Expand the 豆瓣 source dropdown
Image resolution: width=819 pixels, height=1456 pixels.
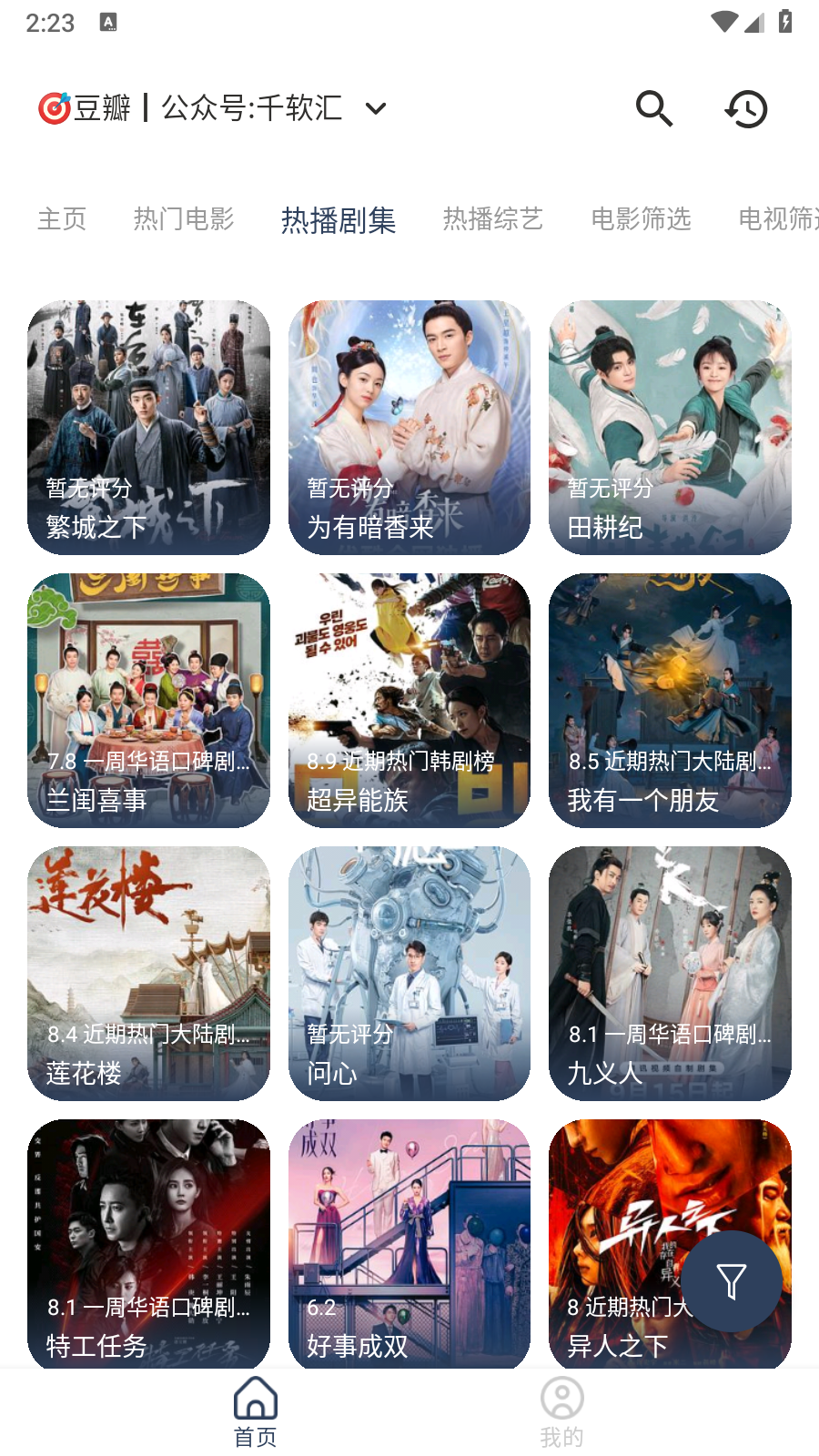coord(376,109)
